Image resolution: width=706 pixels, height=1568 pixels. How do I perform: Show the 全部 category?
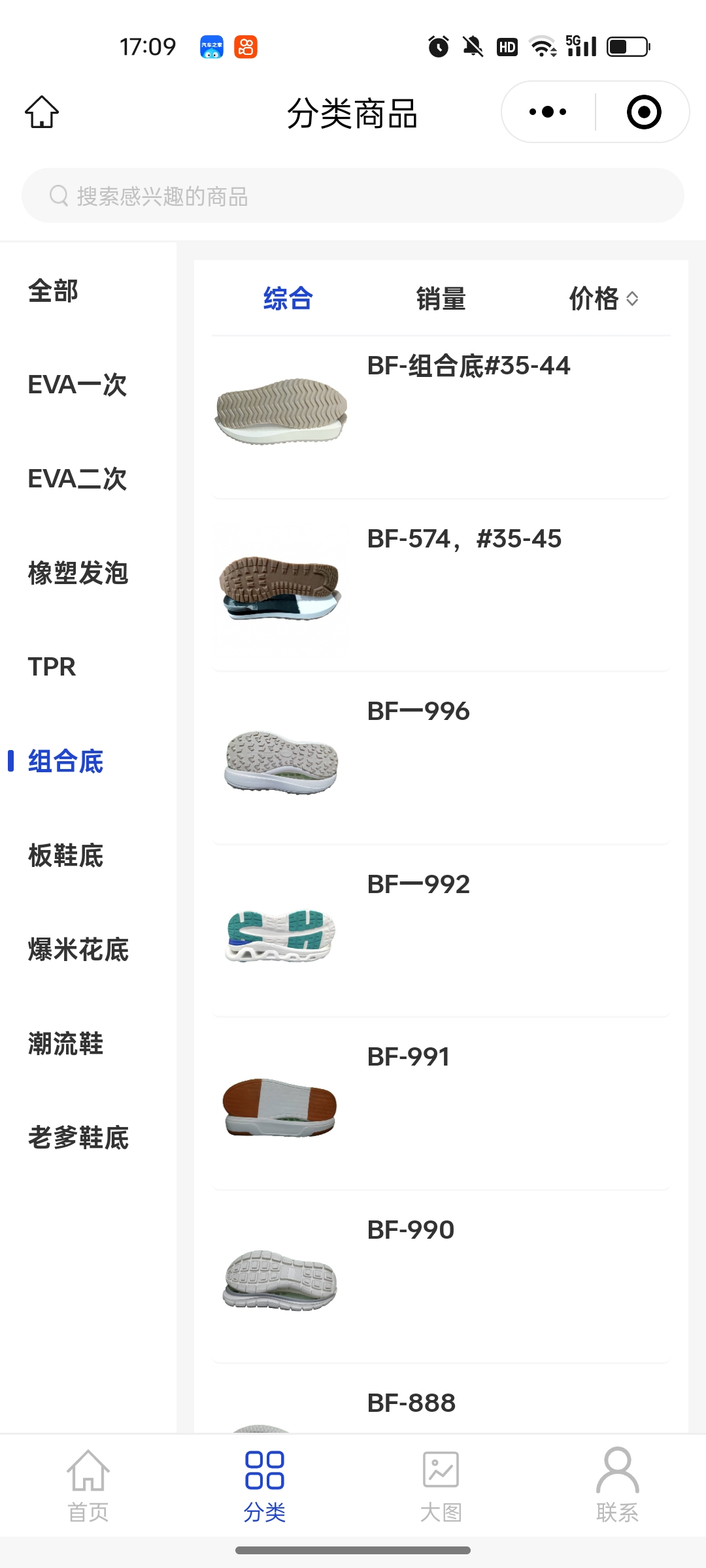click(x=54, y=291)
